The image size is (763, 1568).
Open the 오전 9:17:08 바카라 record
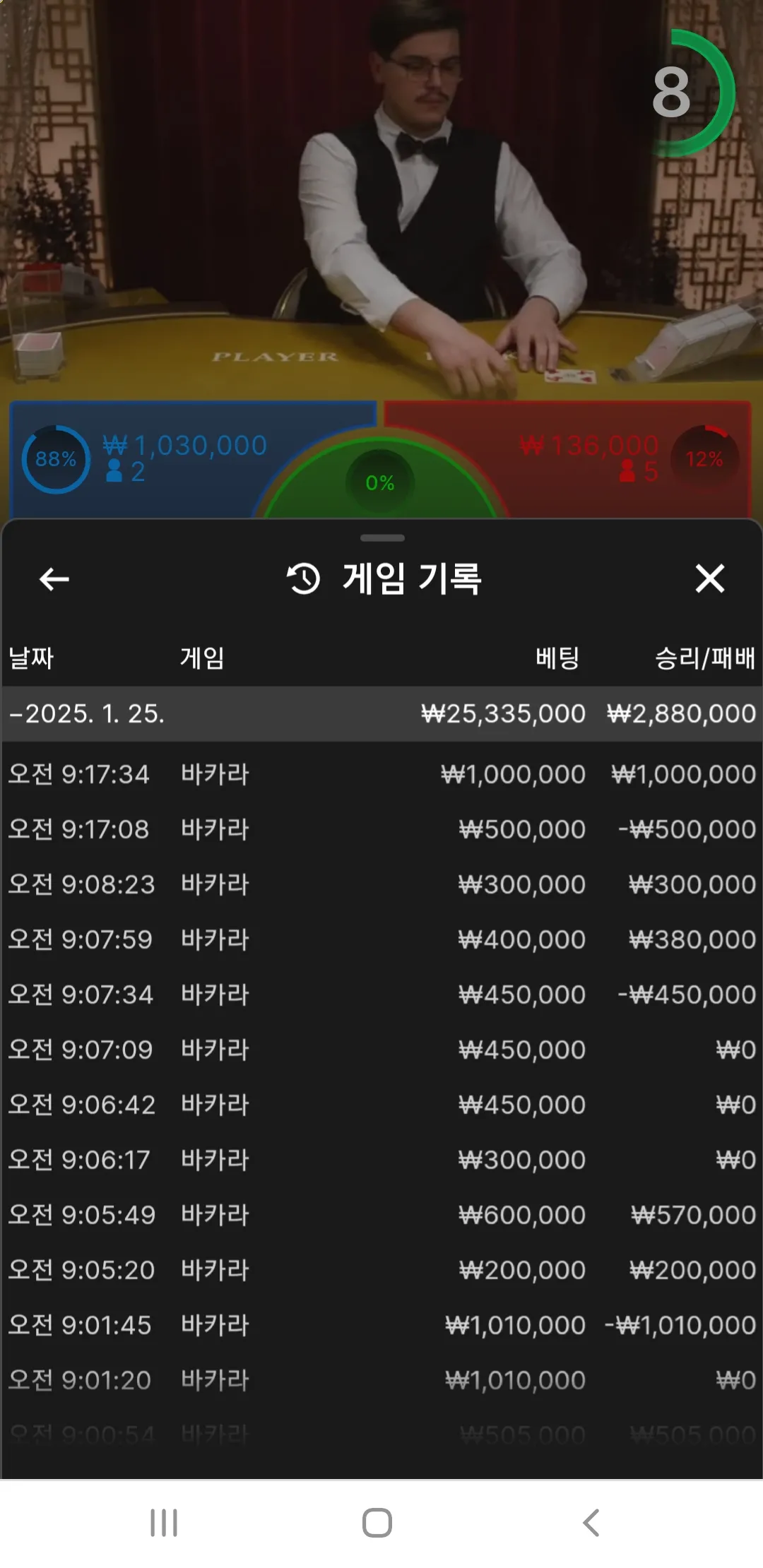click(x=381, y=829)
